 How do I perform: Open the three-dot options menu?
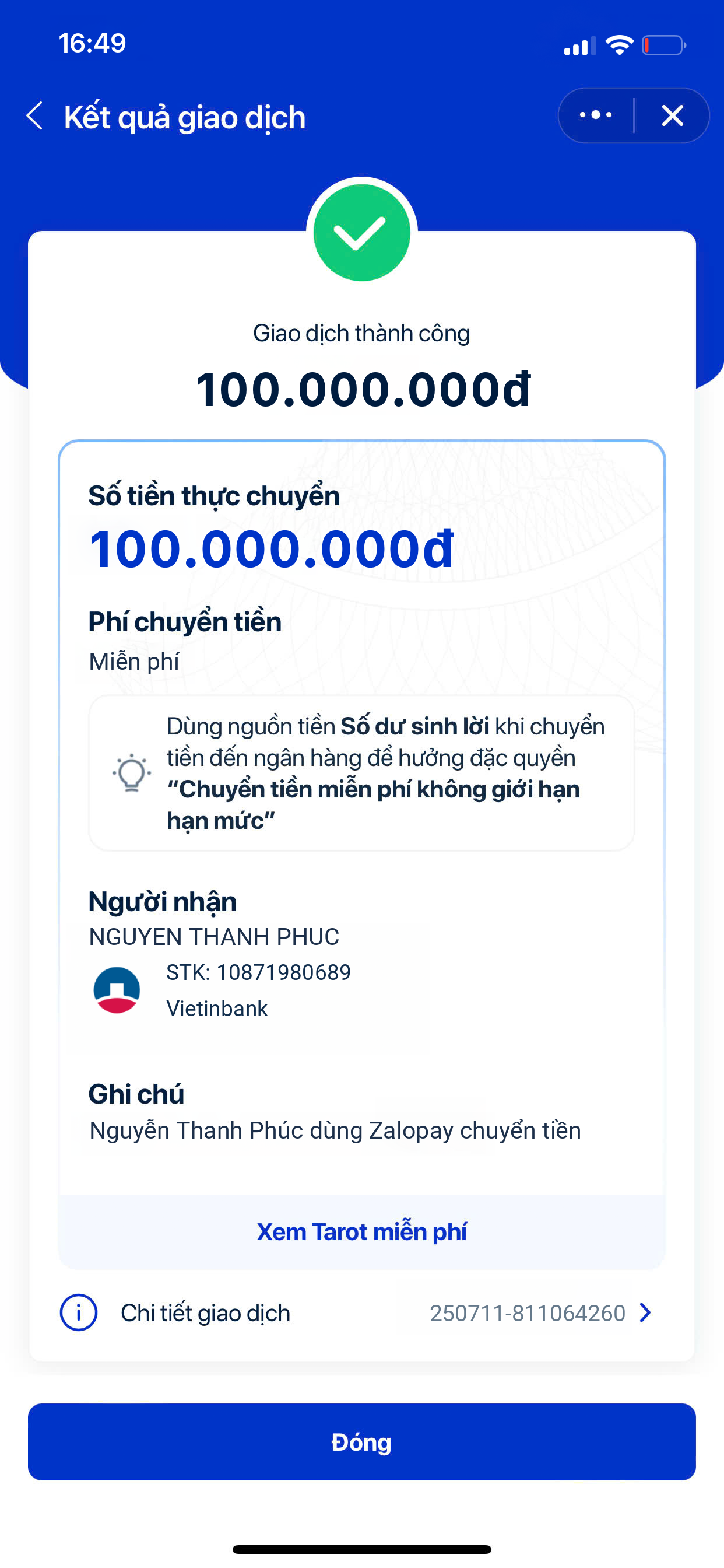[596, 115]
